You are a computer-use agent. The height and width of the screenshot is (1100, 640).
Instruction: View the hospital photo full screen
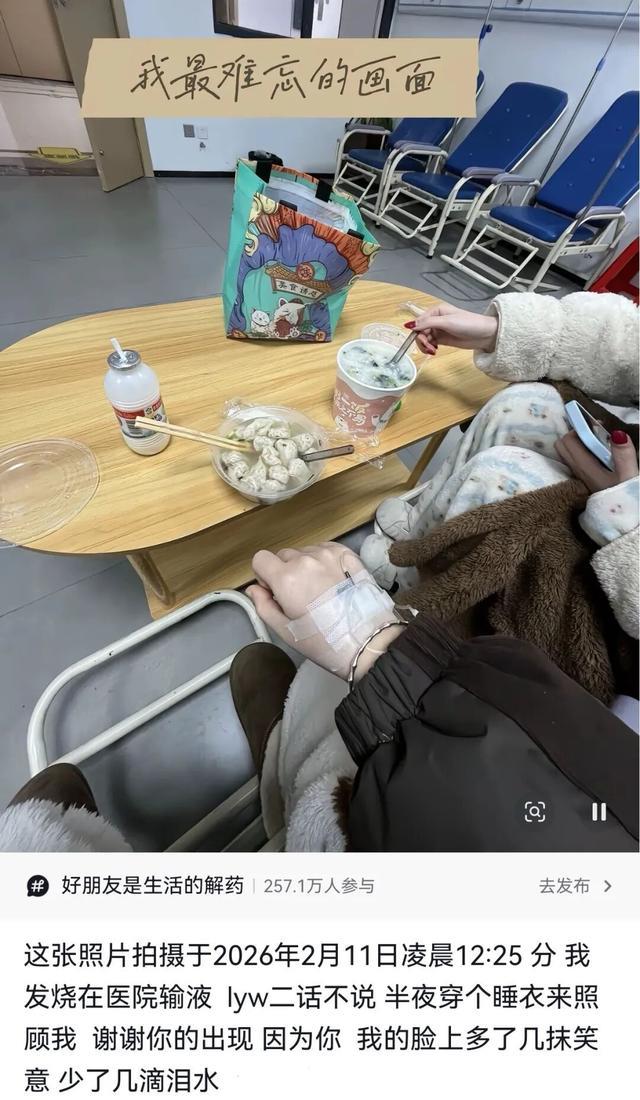[x=320, y=426]
